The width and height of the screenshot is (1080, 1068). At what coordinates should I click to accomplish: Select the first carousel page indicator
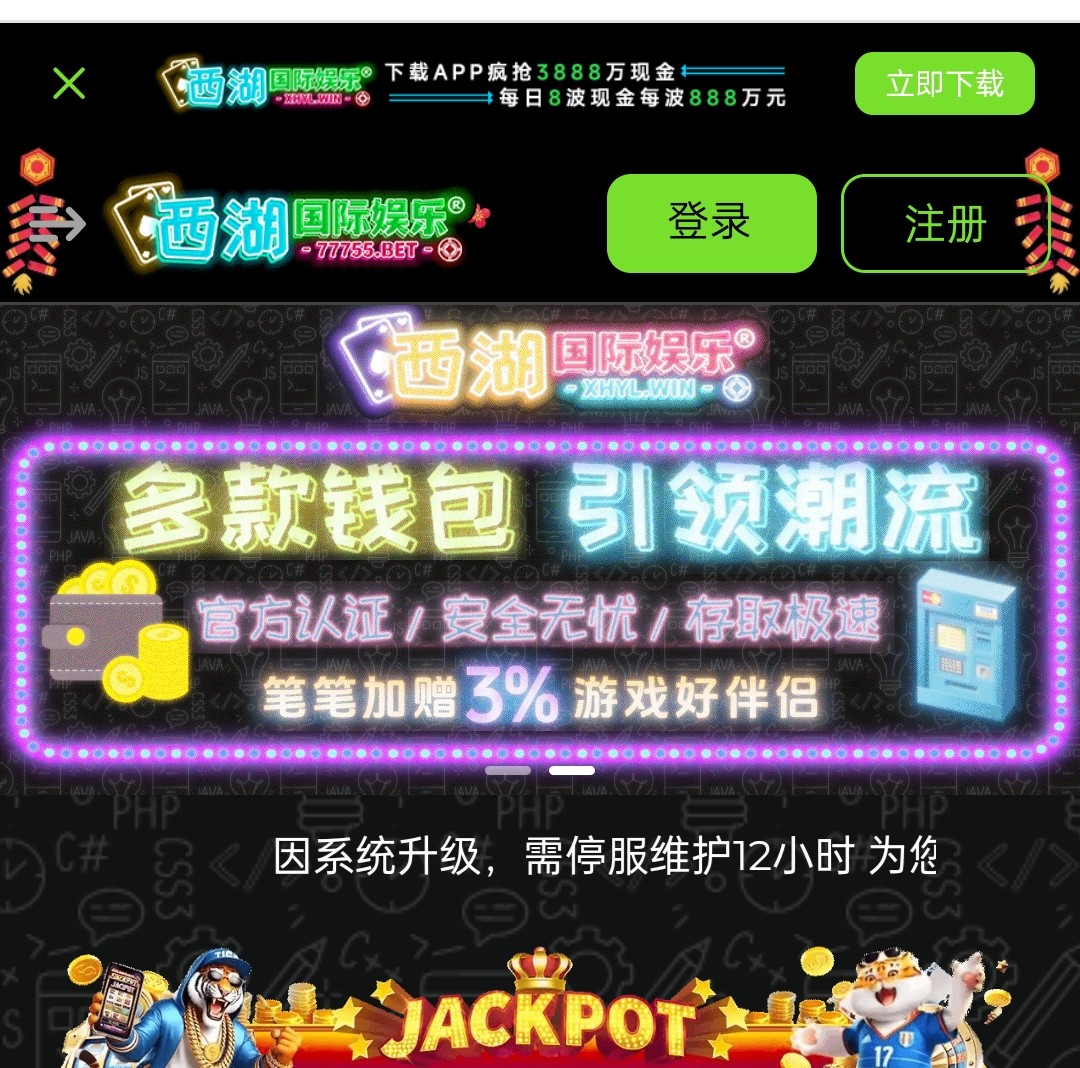(x=508, y=771)
